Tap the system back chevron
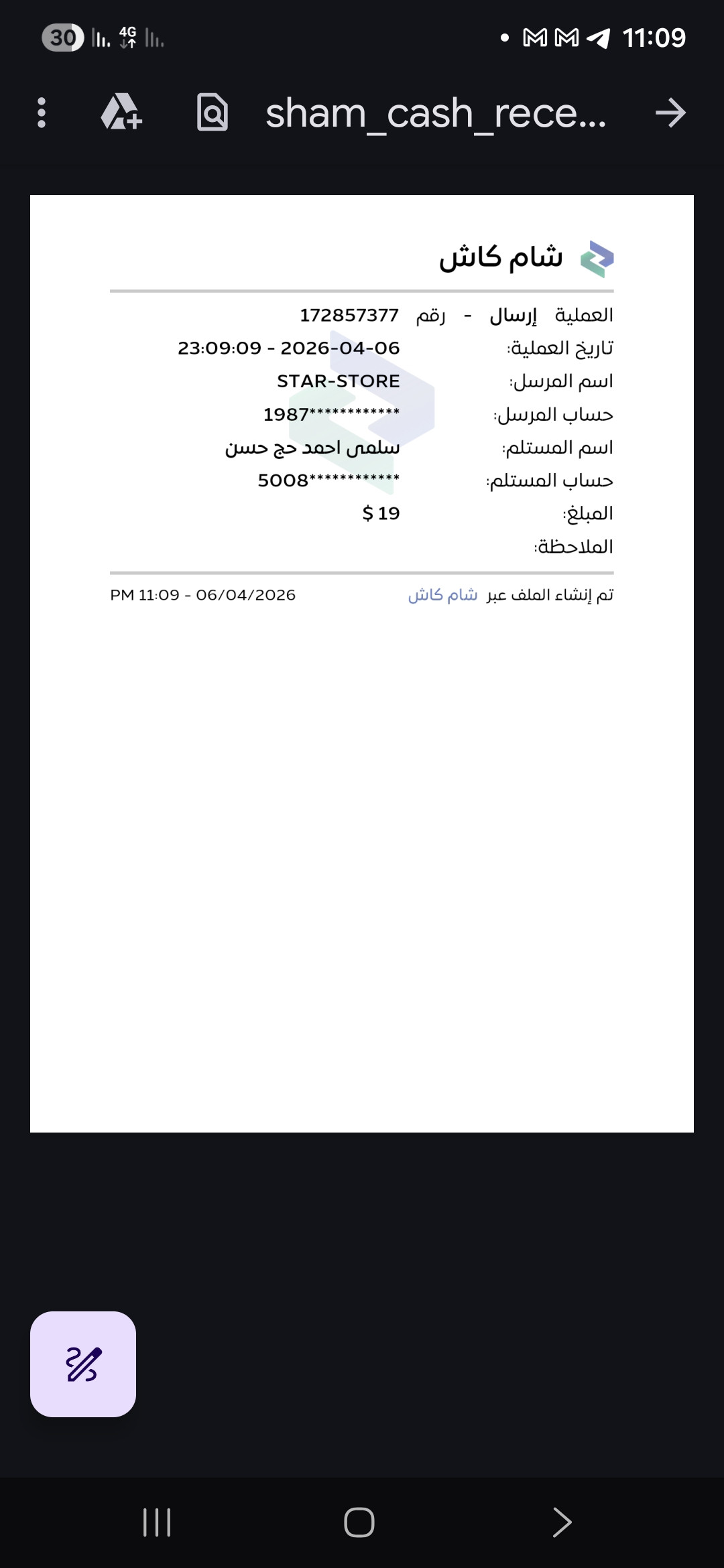724x1568 pixels. 562,1522
